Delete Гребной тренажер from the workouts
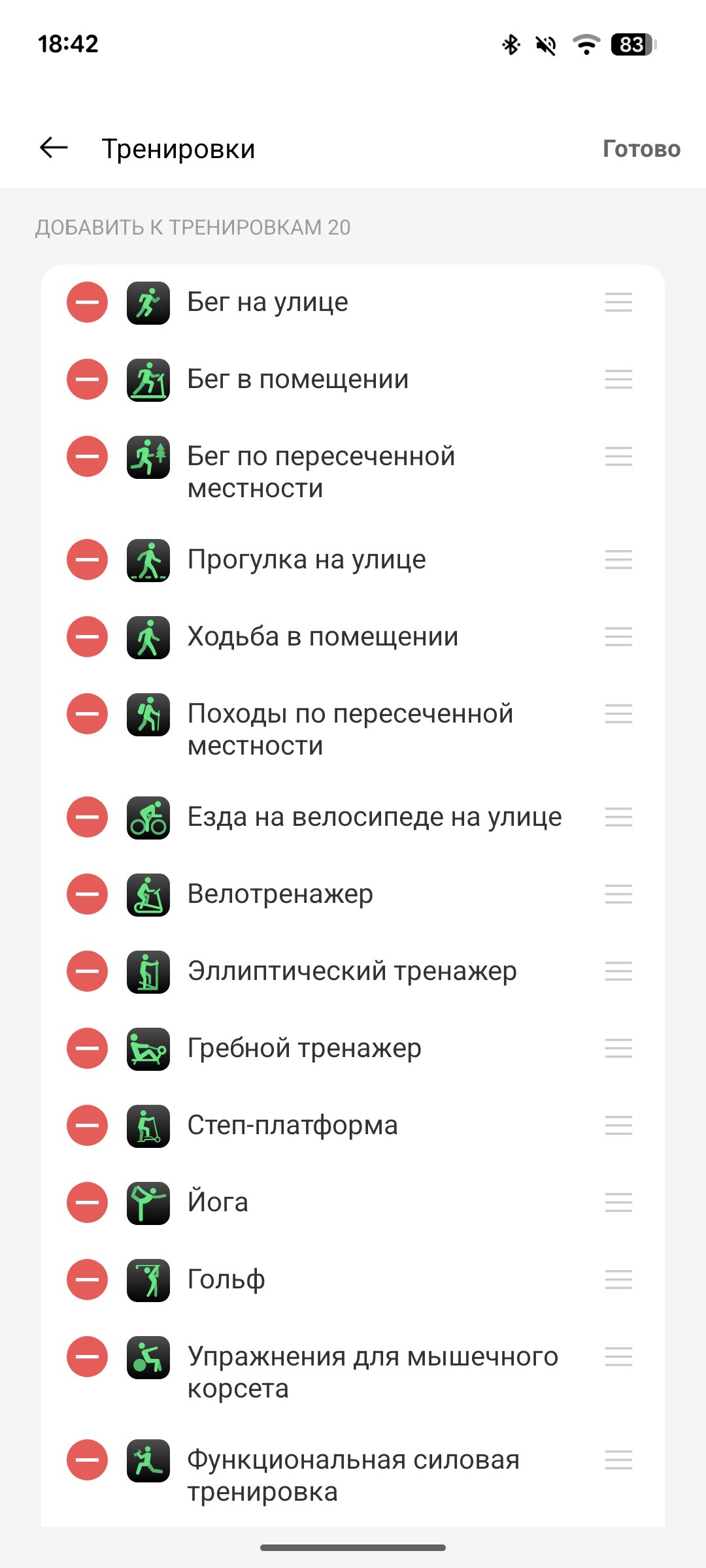Screen dimensions: 706x1568 click(x=87, y=1049)
